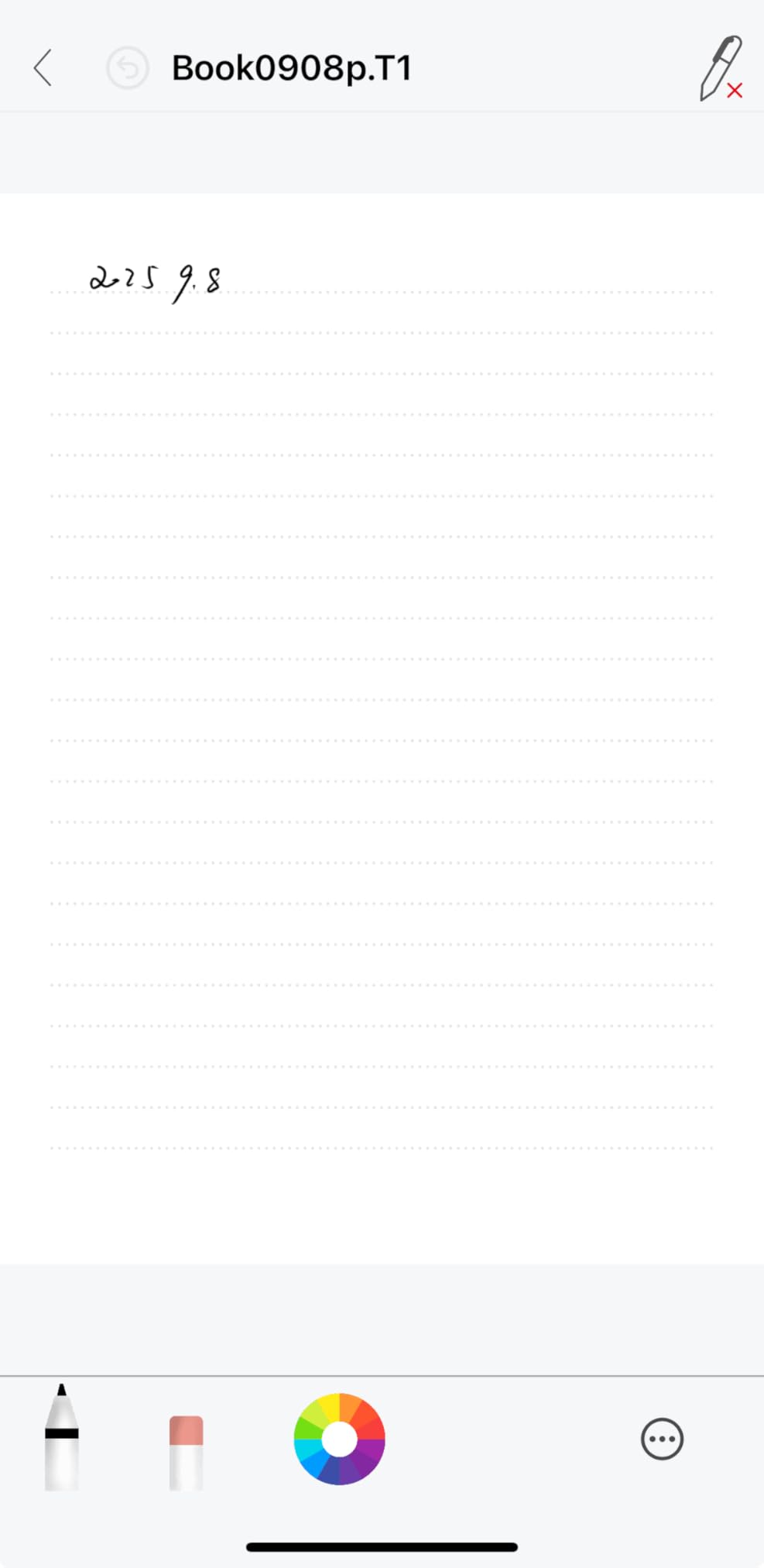Undo the last stroke

(128, 68)
